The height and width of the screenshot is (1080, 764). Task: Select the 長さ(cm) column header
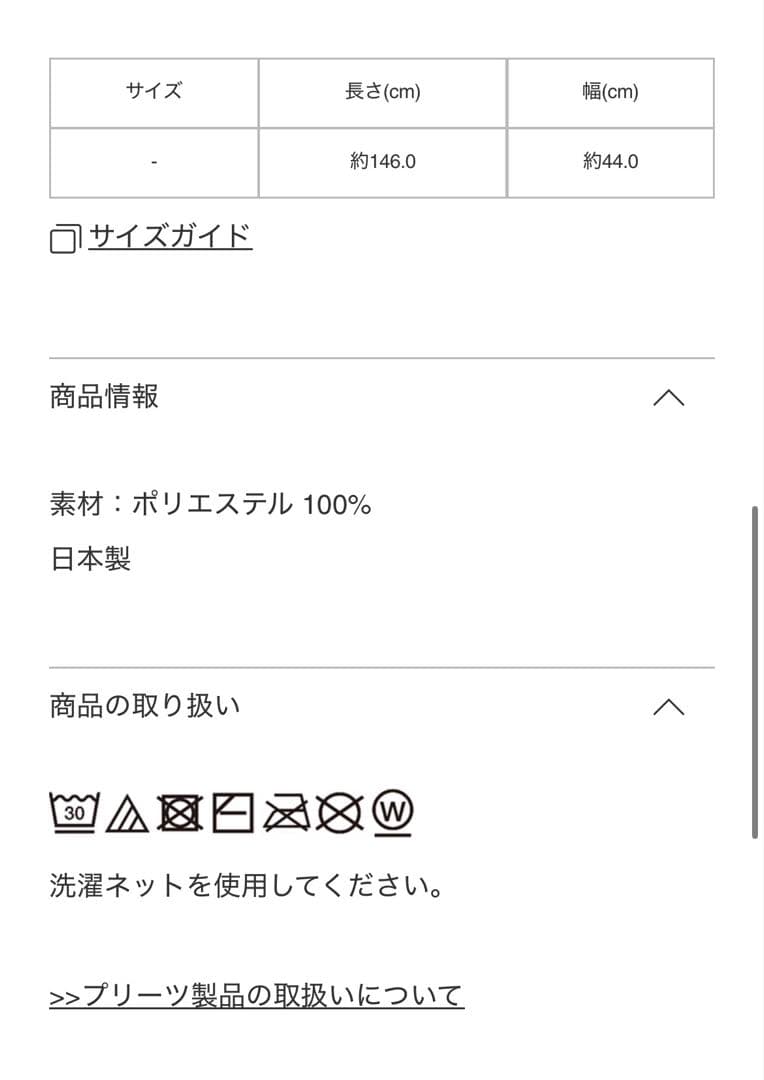(x=381, y=92)
